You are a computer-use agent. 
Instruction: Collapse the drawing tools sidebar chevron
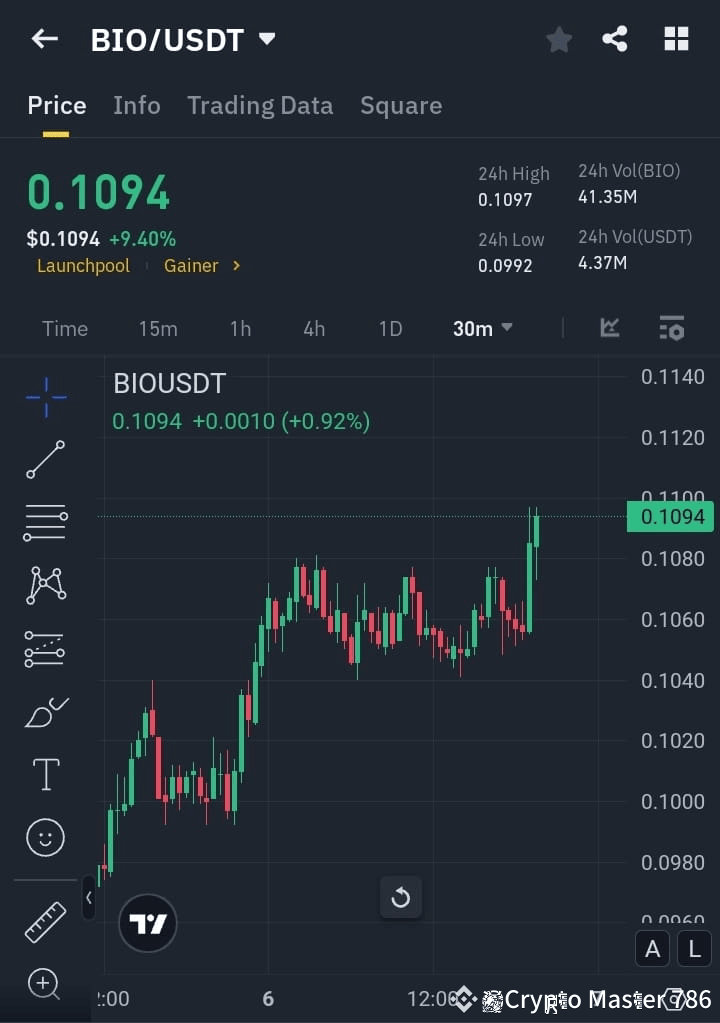[x=89, y=898]
